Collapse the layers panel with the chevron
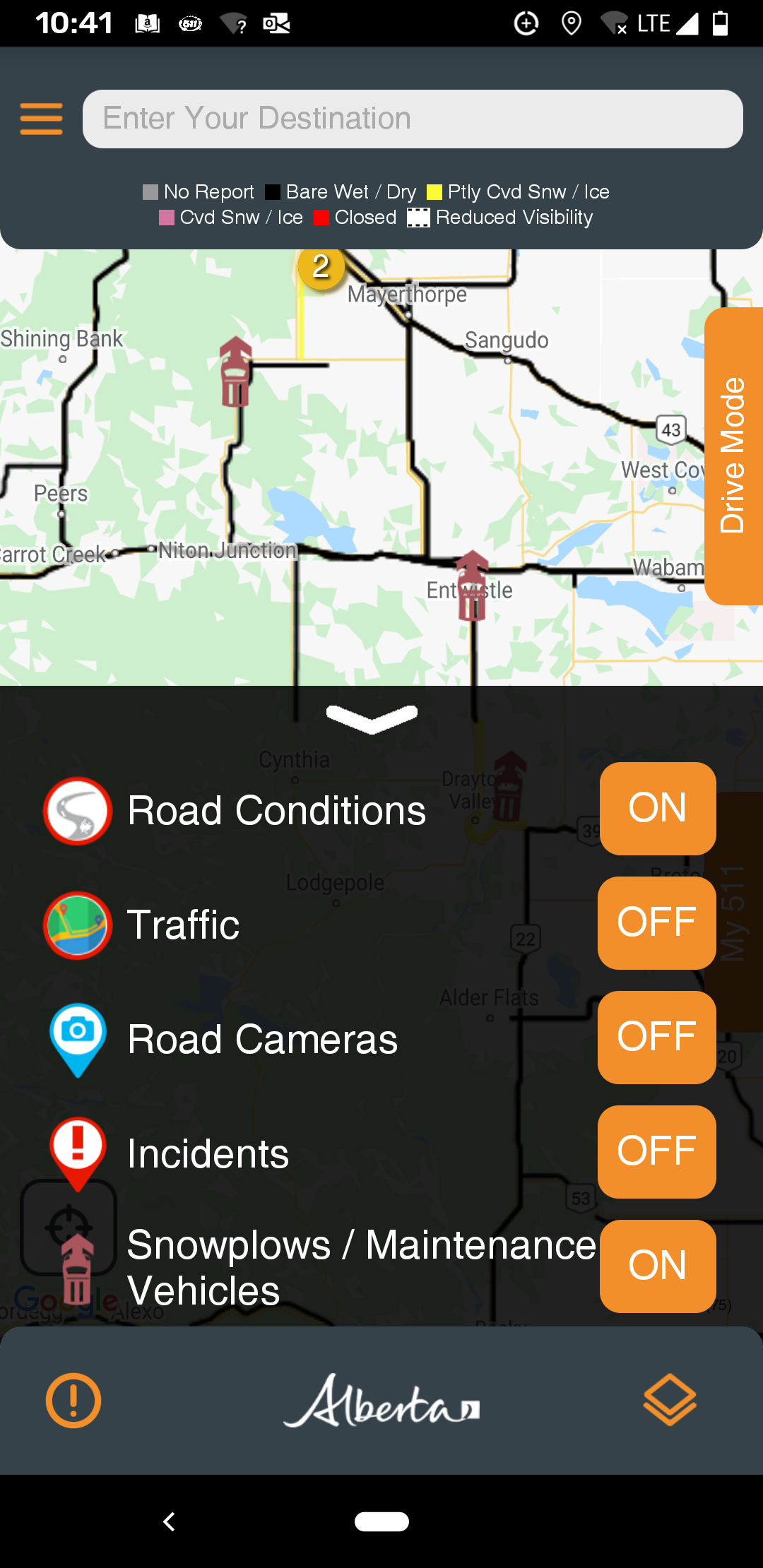 point(372,719)
